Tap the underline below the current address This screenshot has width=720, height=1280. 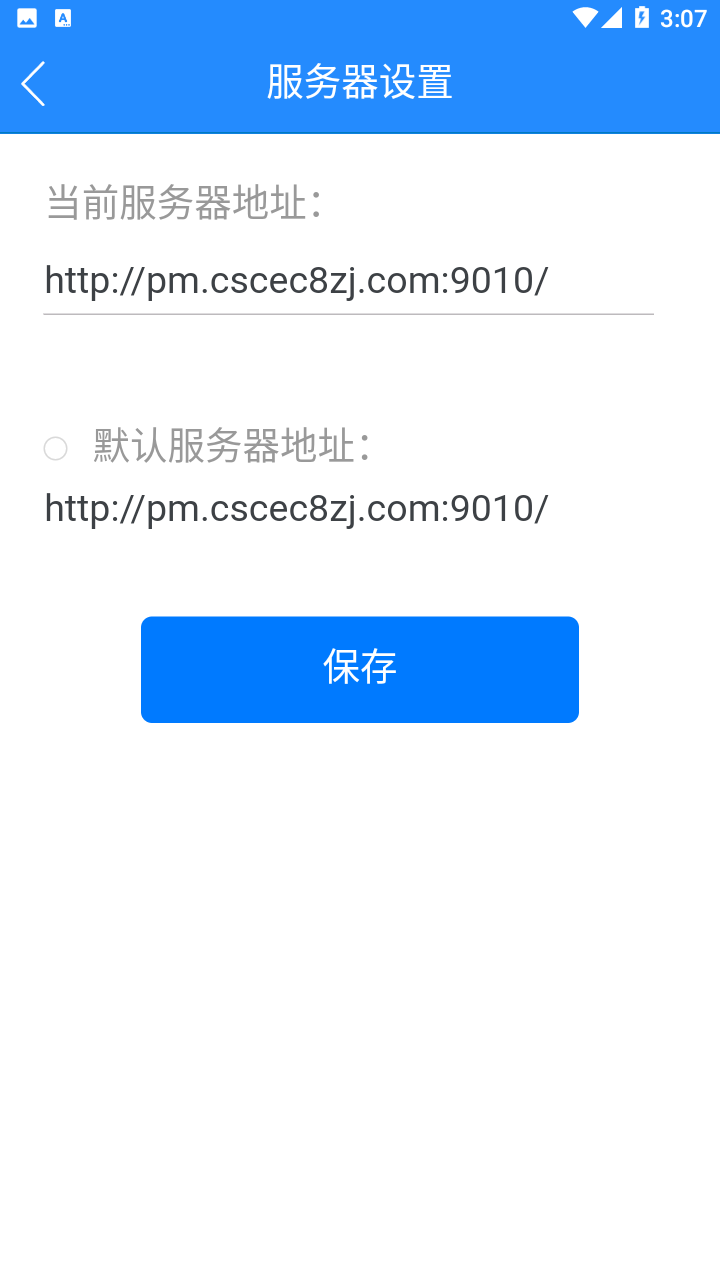pos(348,314)
